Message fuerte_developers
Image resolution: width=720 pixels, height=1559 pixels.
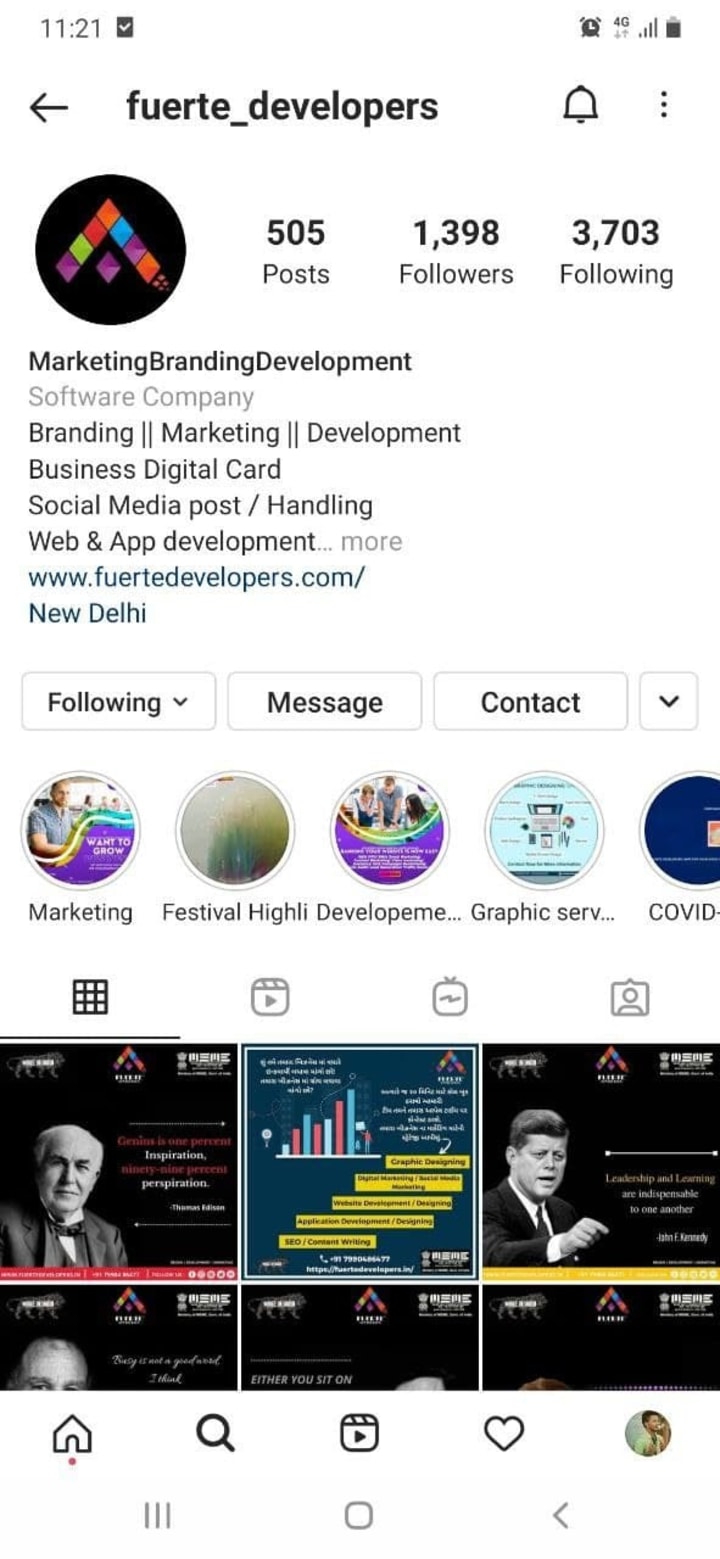[324, 702]
